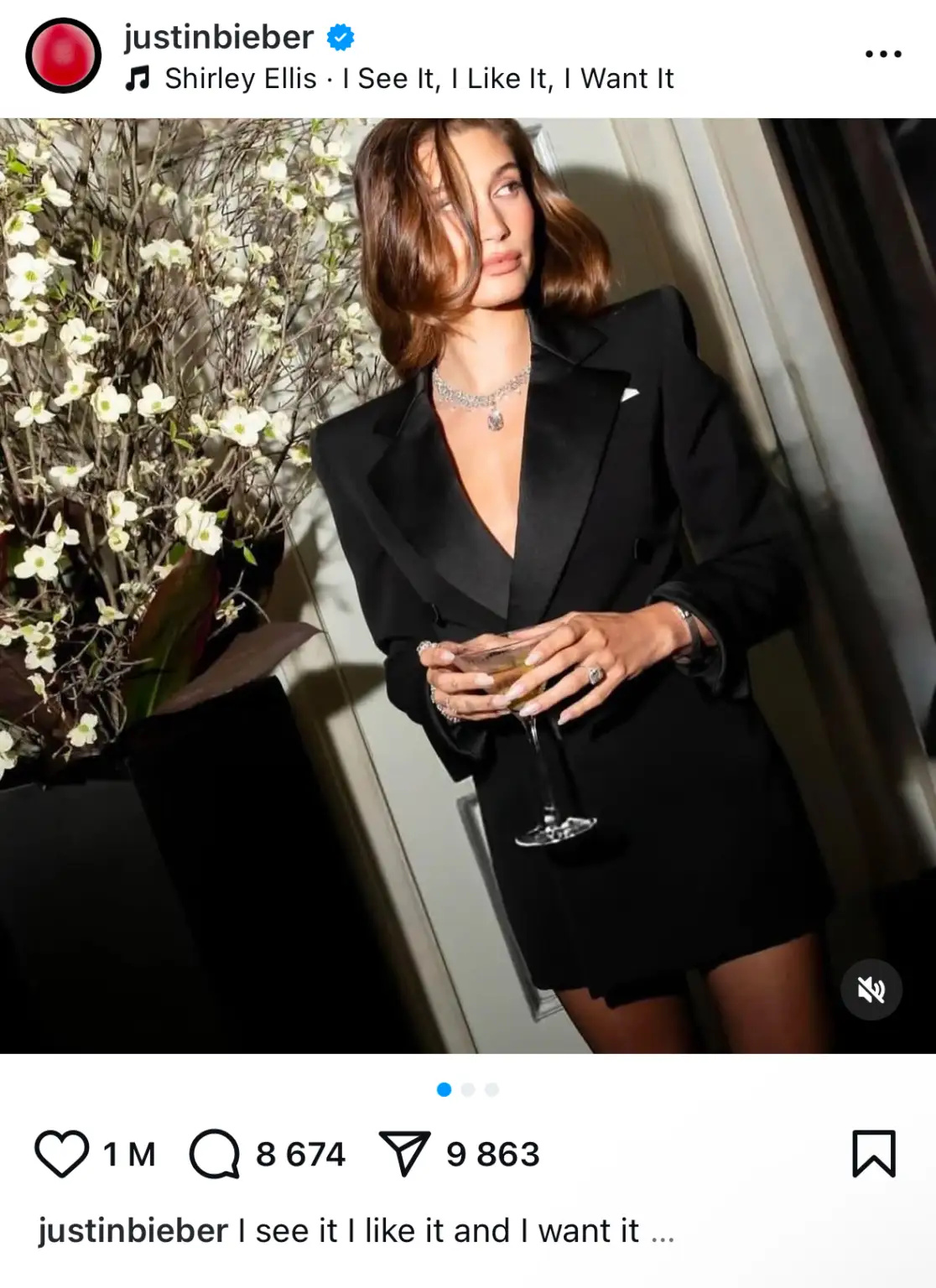Open the comments on this post
936x1288 pixels.
(x=215, y=1154)
